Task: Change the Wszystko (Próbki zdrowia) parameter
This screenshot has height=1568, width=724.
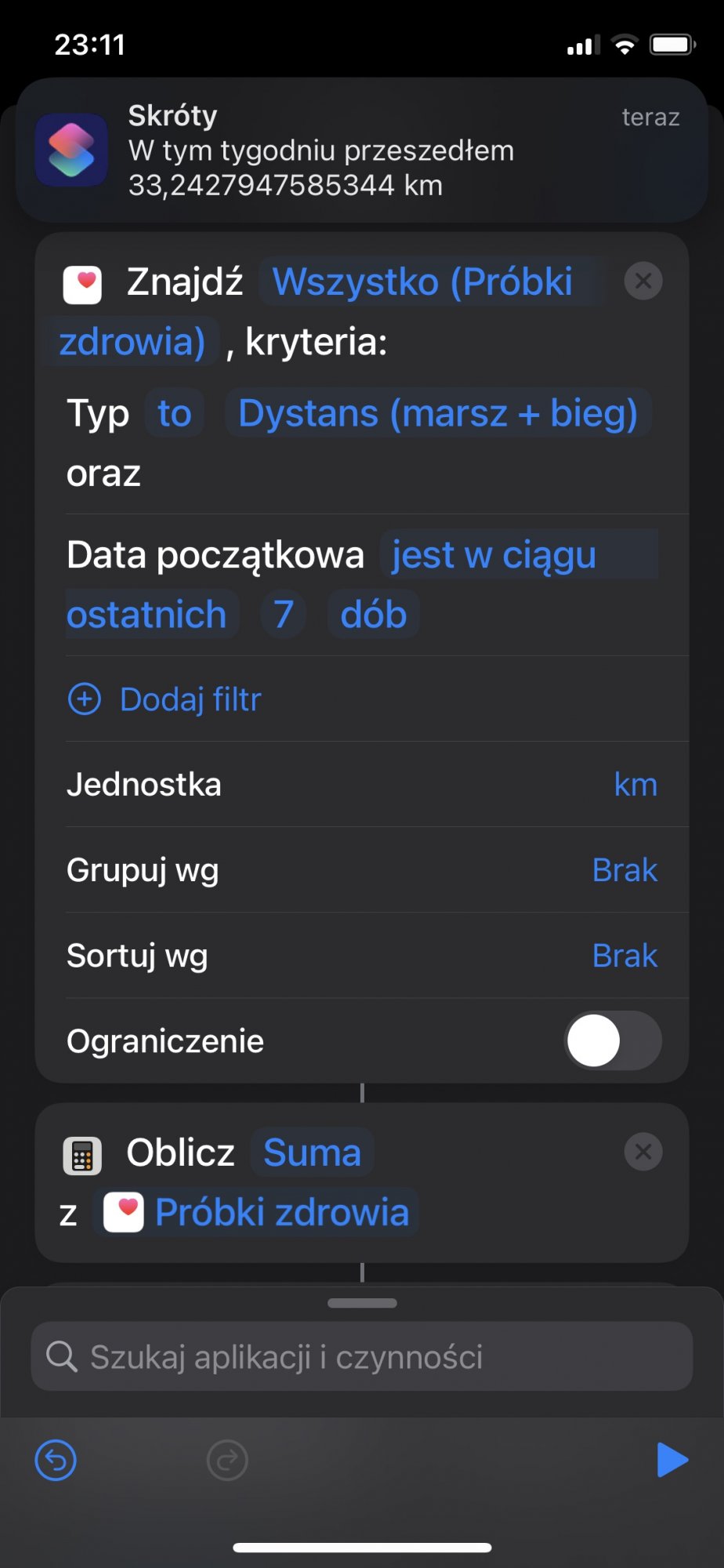Action: pos(422,282)
